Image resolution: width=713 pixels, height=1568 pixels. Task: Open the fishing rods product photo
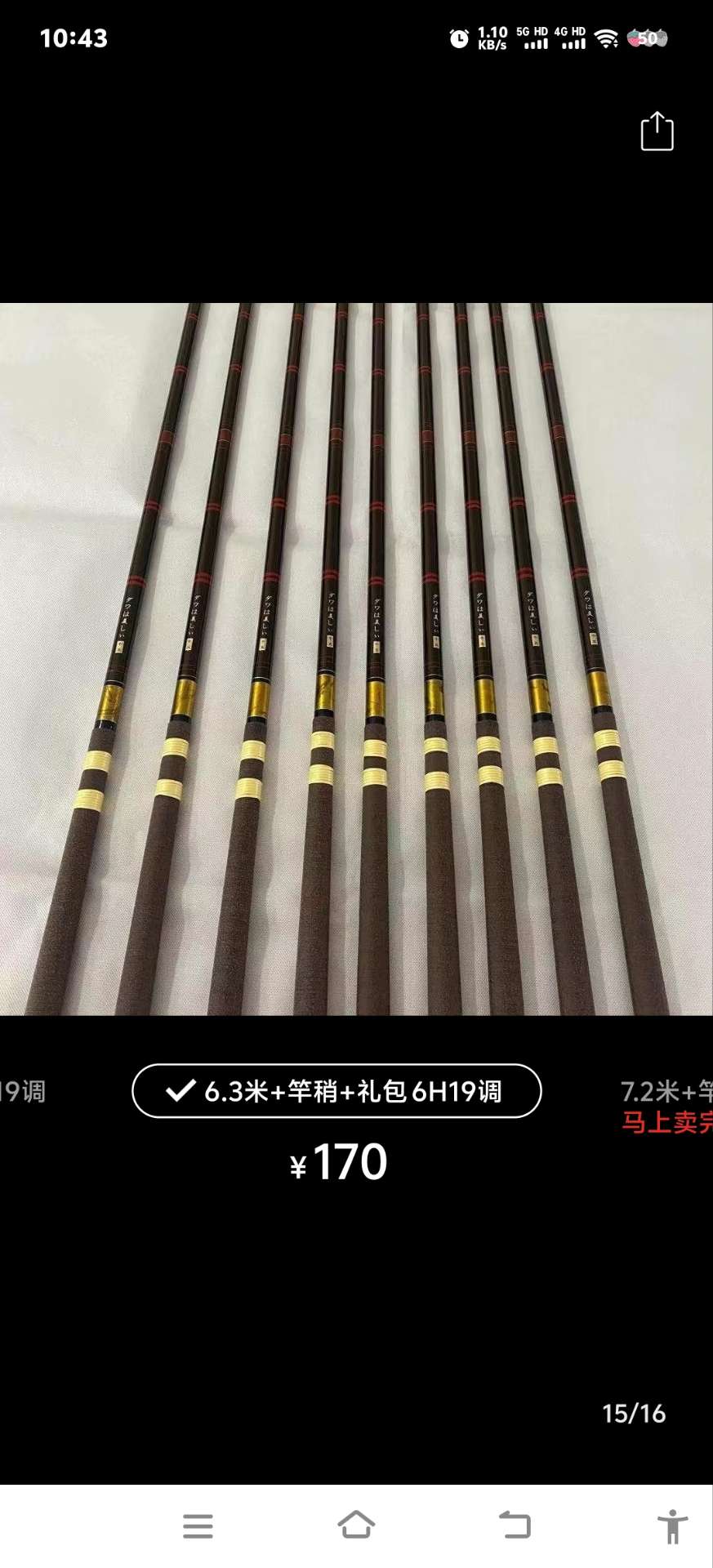click(356, 659)
